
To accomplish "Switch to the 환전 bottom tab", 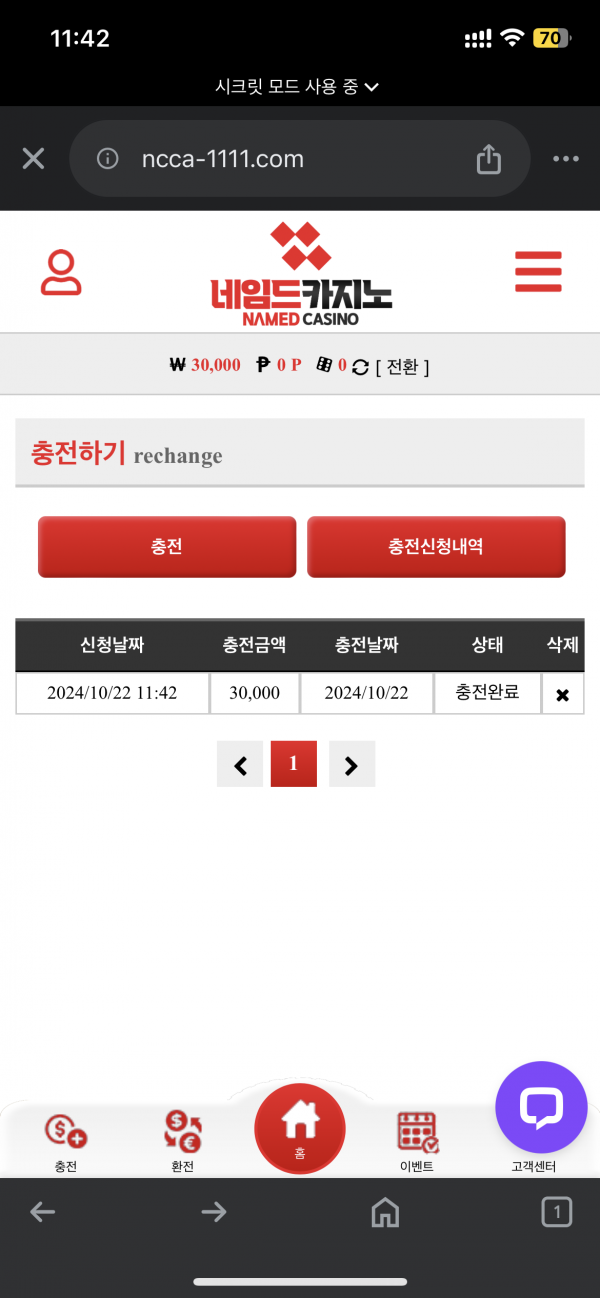I will (x=183, y=1140).
